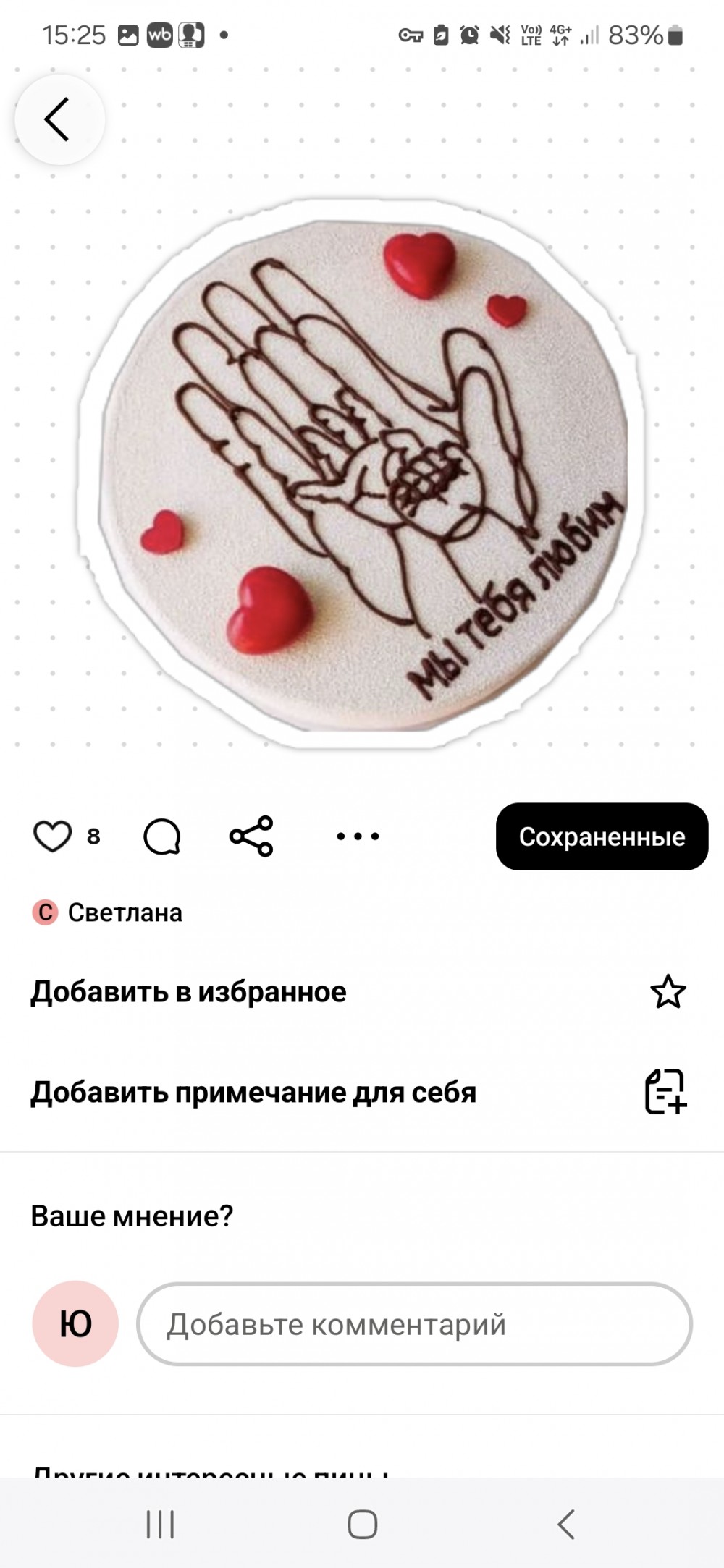Focus the Добавьте комментарий field
Image resolution: width=724 pixels, height=1568 pixels.
414,1324
